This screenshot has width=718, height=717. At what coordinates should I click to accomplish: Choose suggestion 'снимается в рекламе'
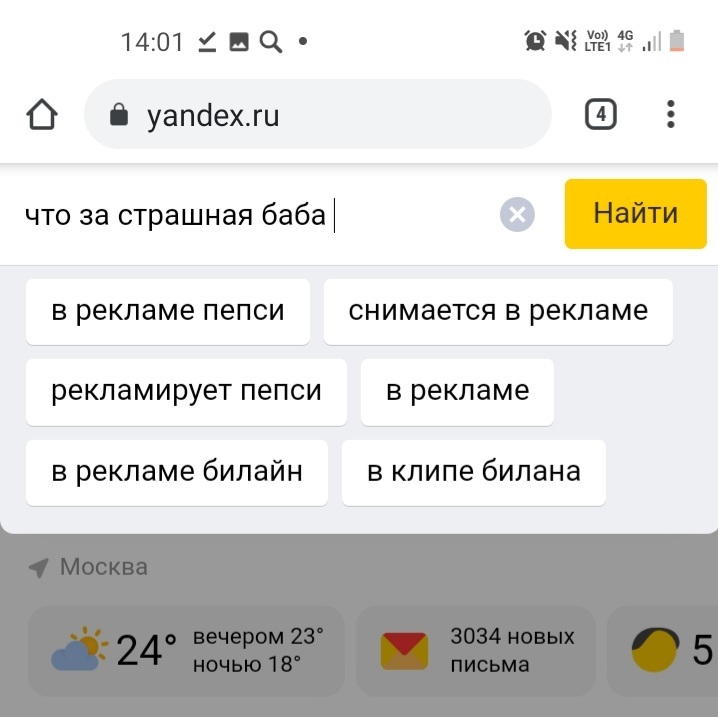tap(498, 311)
